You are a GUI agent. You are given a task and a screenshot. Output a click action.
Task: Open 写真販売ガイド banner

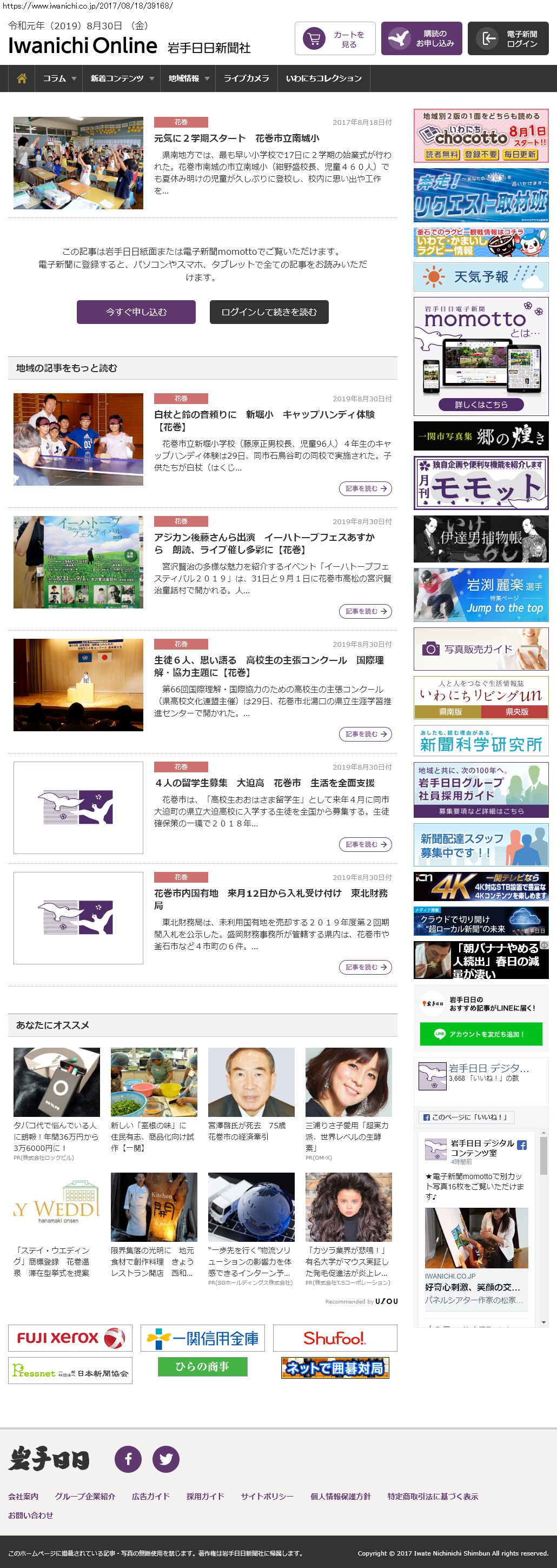(x=480, y=649)
